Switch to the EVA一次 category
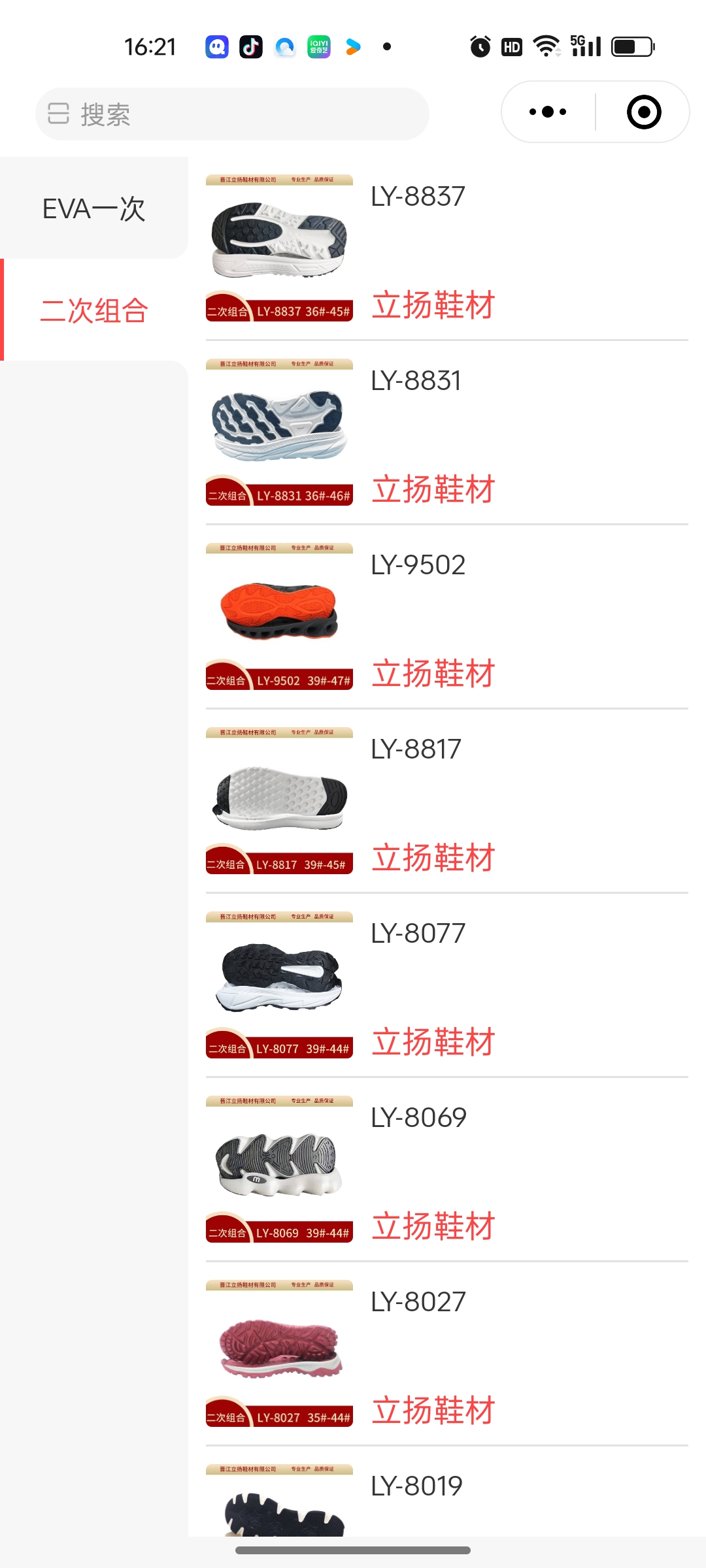Viewport: 706px width, 1568px height. click(x=94, y=209)
